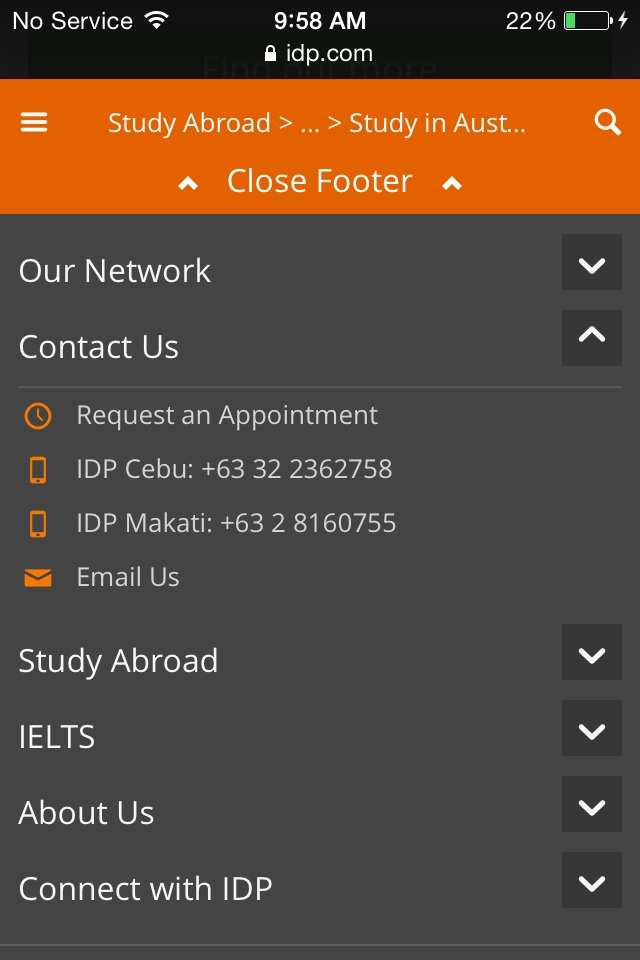Expand the Our Network section

591,263
